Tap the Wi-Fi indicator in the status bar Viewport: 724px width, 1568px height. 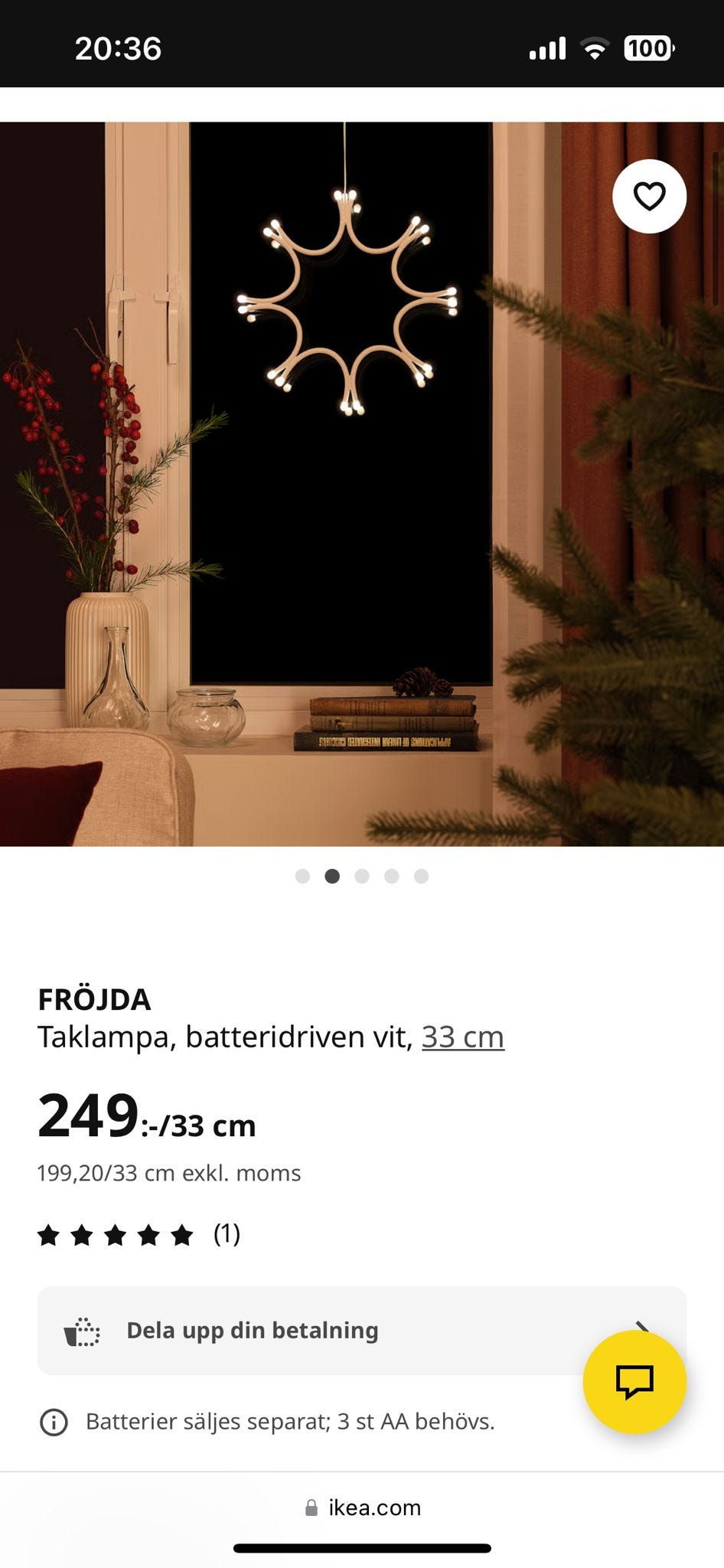(x=592, y=47)
